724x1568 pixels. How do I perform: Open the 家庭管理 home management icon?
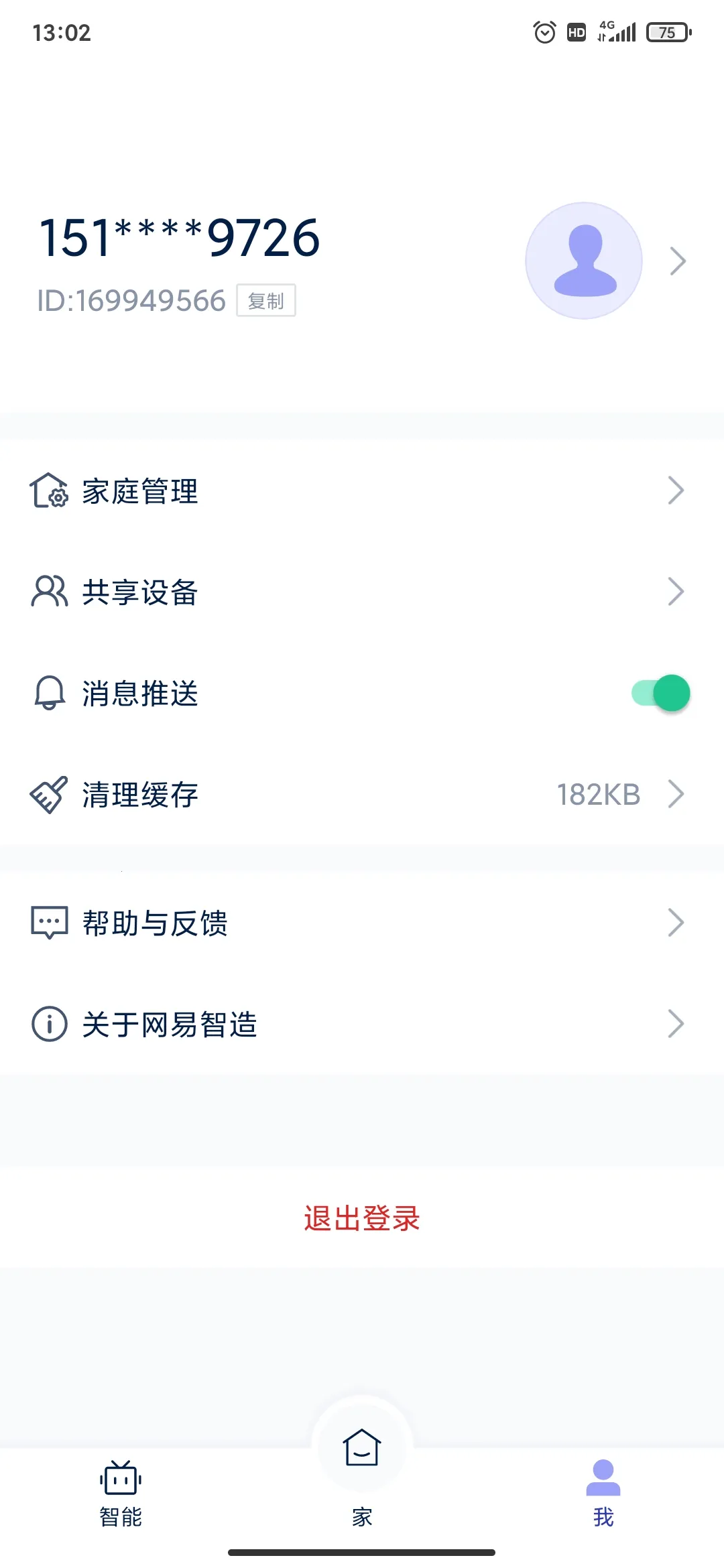click(x=48, y=493)
